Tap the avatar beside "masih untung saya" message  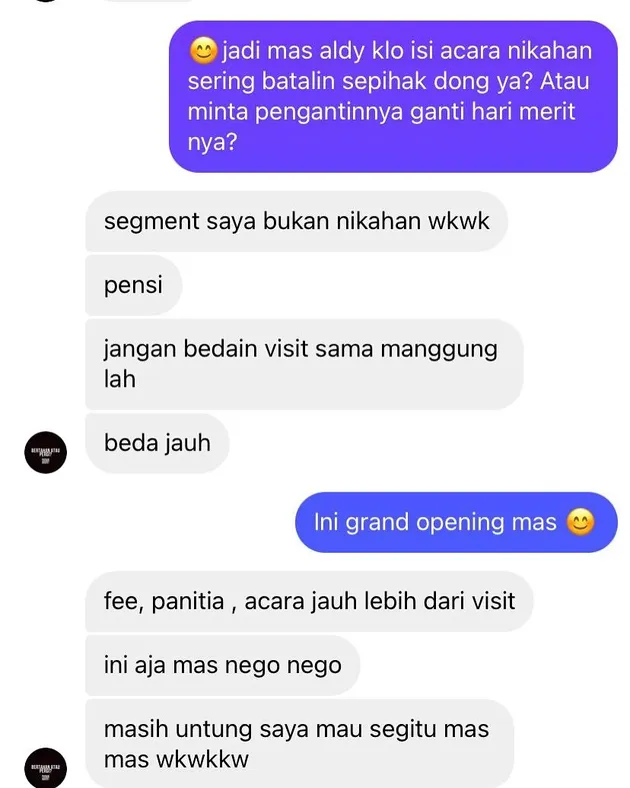pyautogui.click(x=45, y=766)
